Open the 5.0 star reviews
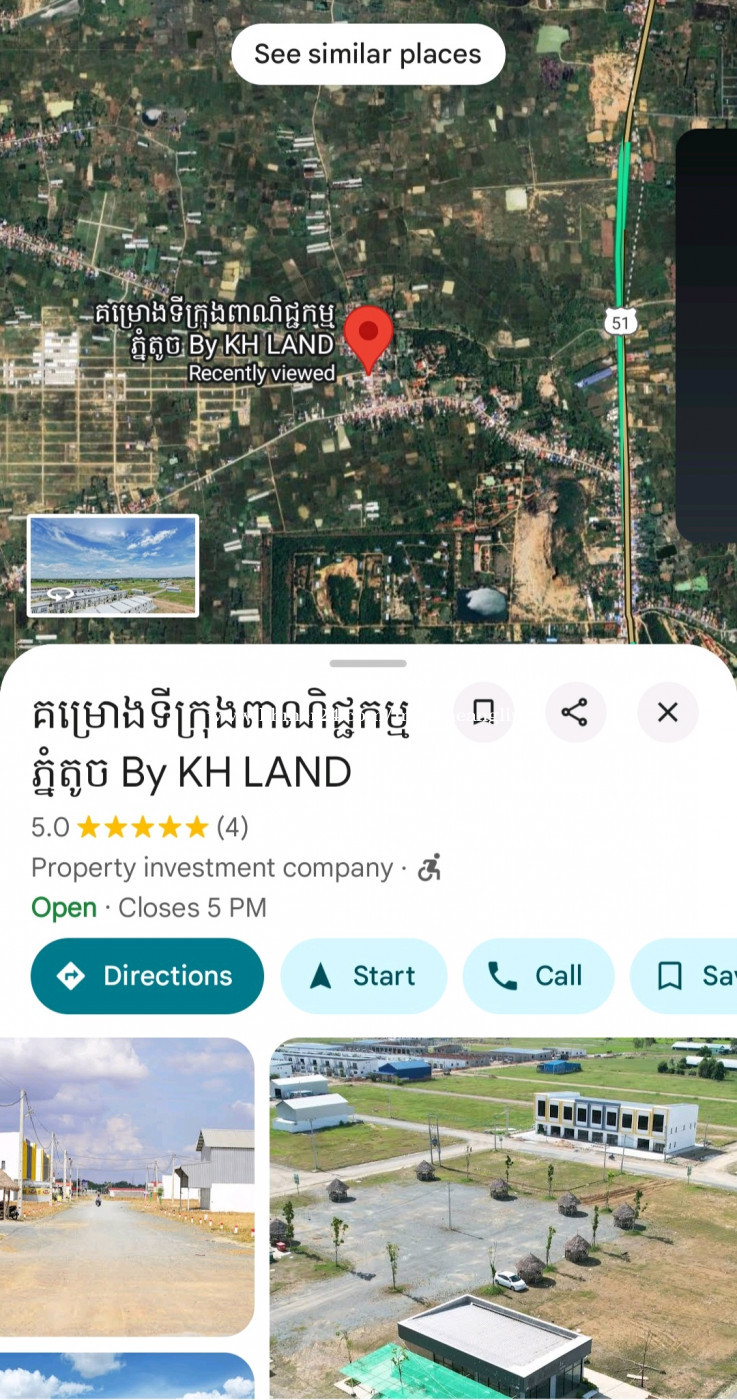 coord(140,827)
